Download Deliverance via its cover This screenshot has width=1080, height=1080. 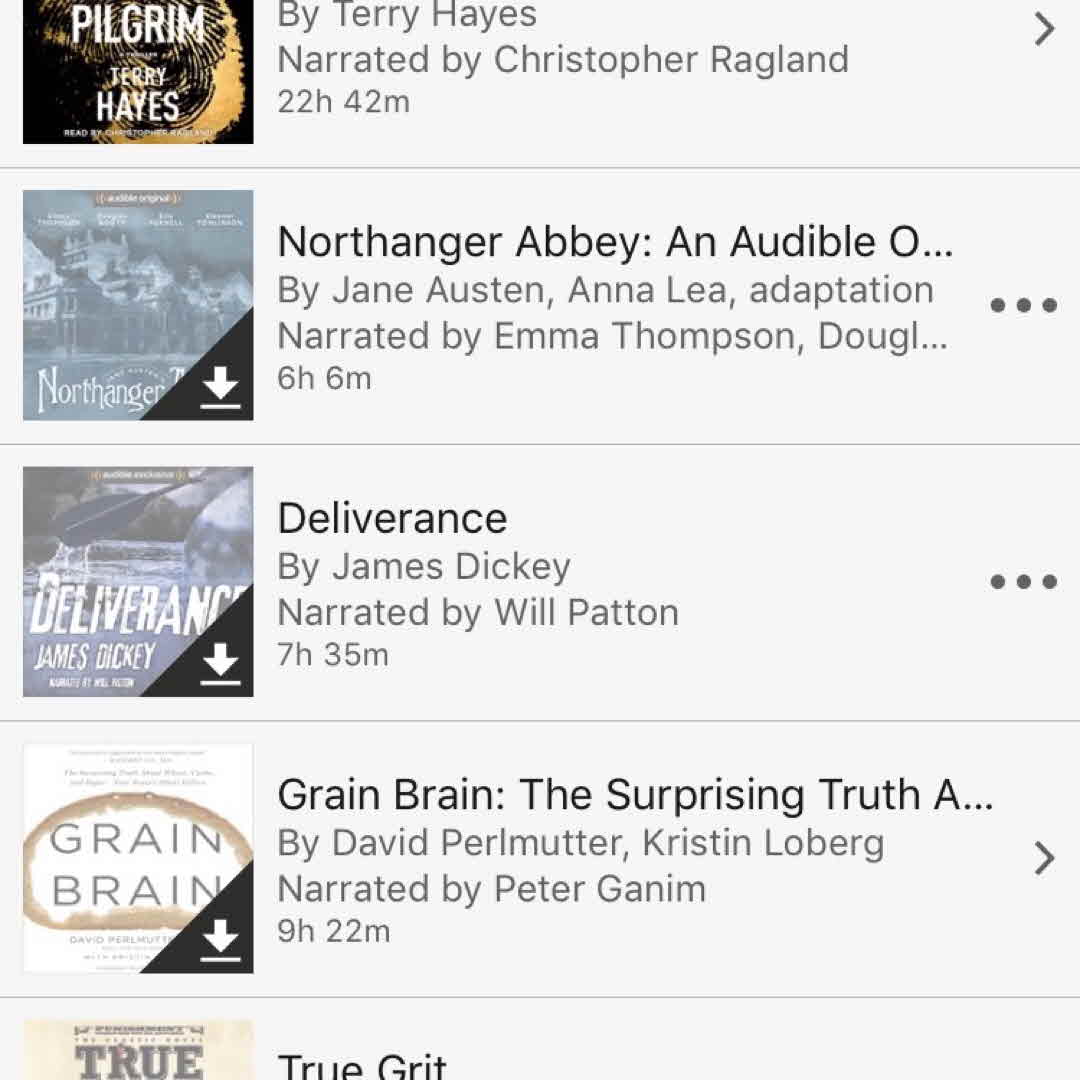(x=220, y=664)
